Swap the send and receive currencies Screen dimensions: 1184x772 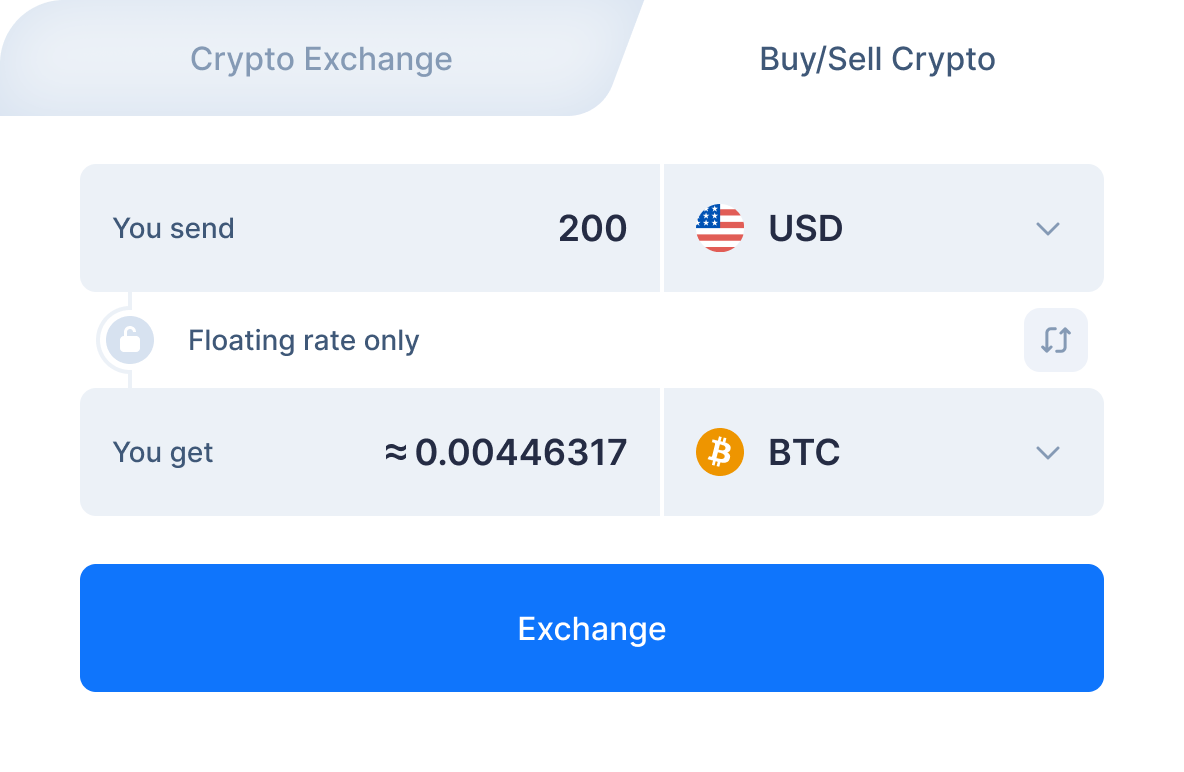1055,340
